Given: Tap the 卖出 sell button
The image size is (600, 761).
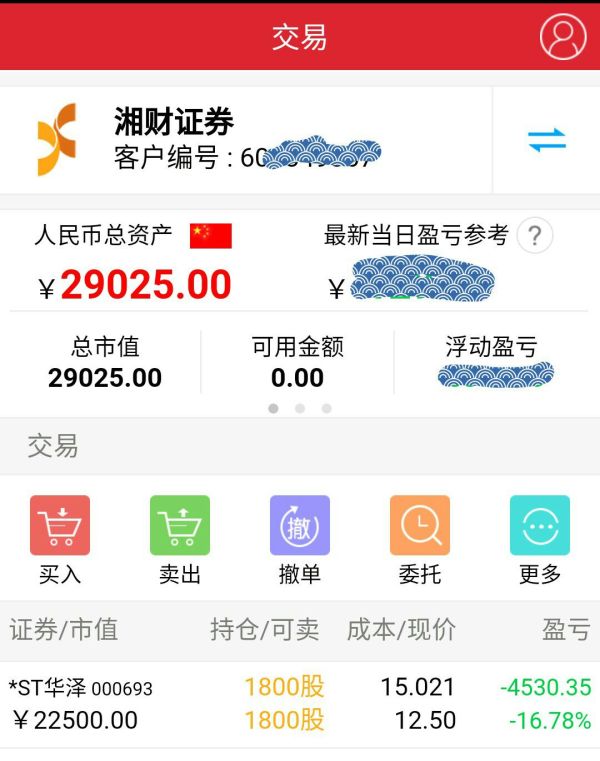Looking at the screenshot, I should [x=180, y=540].
